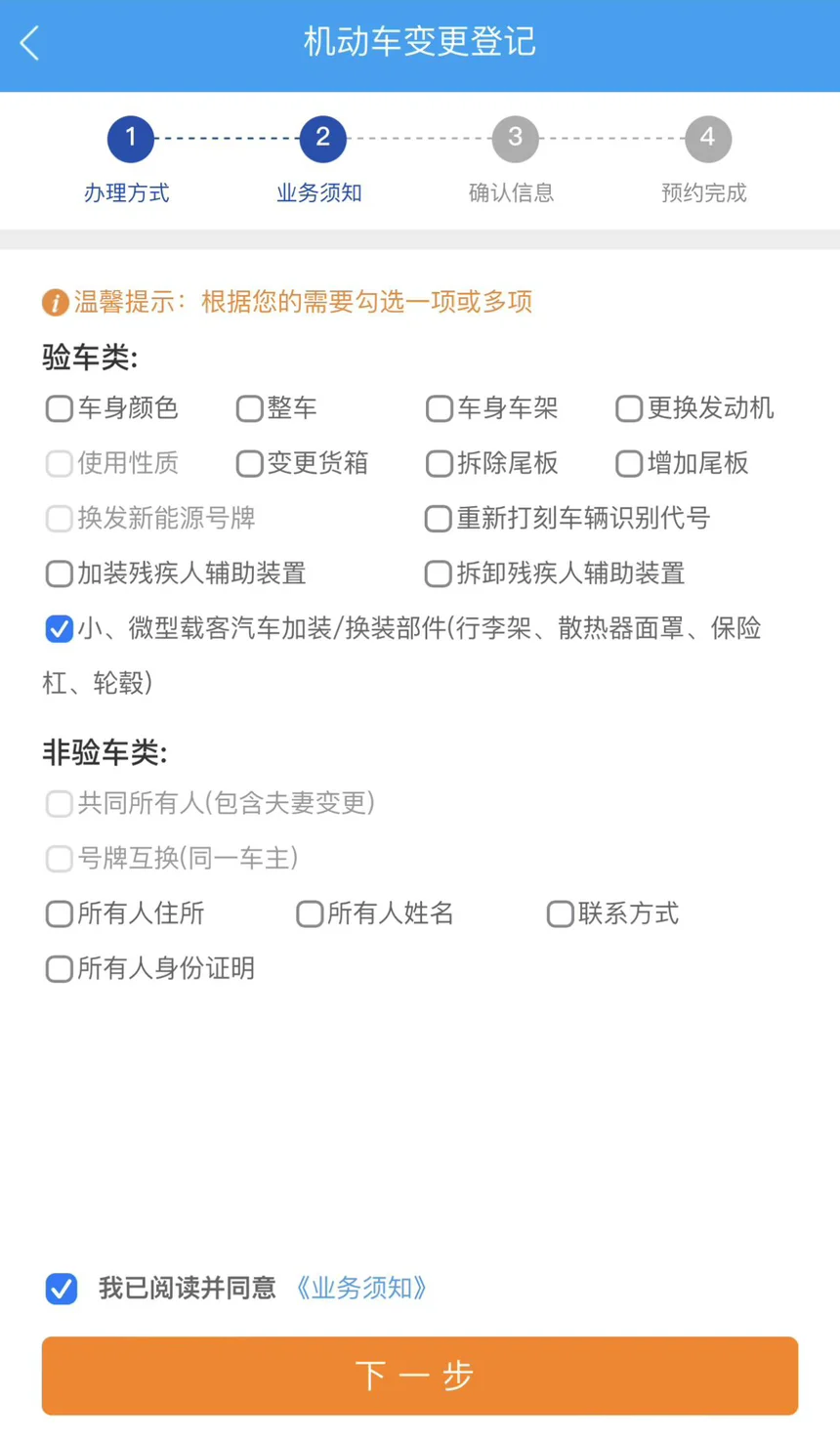This screenshot has width=840, height=1442.
Task: Check the 车身颜色 option
Action: pyautogui.click(x=59, y=408)
